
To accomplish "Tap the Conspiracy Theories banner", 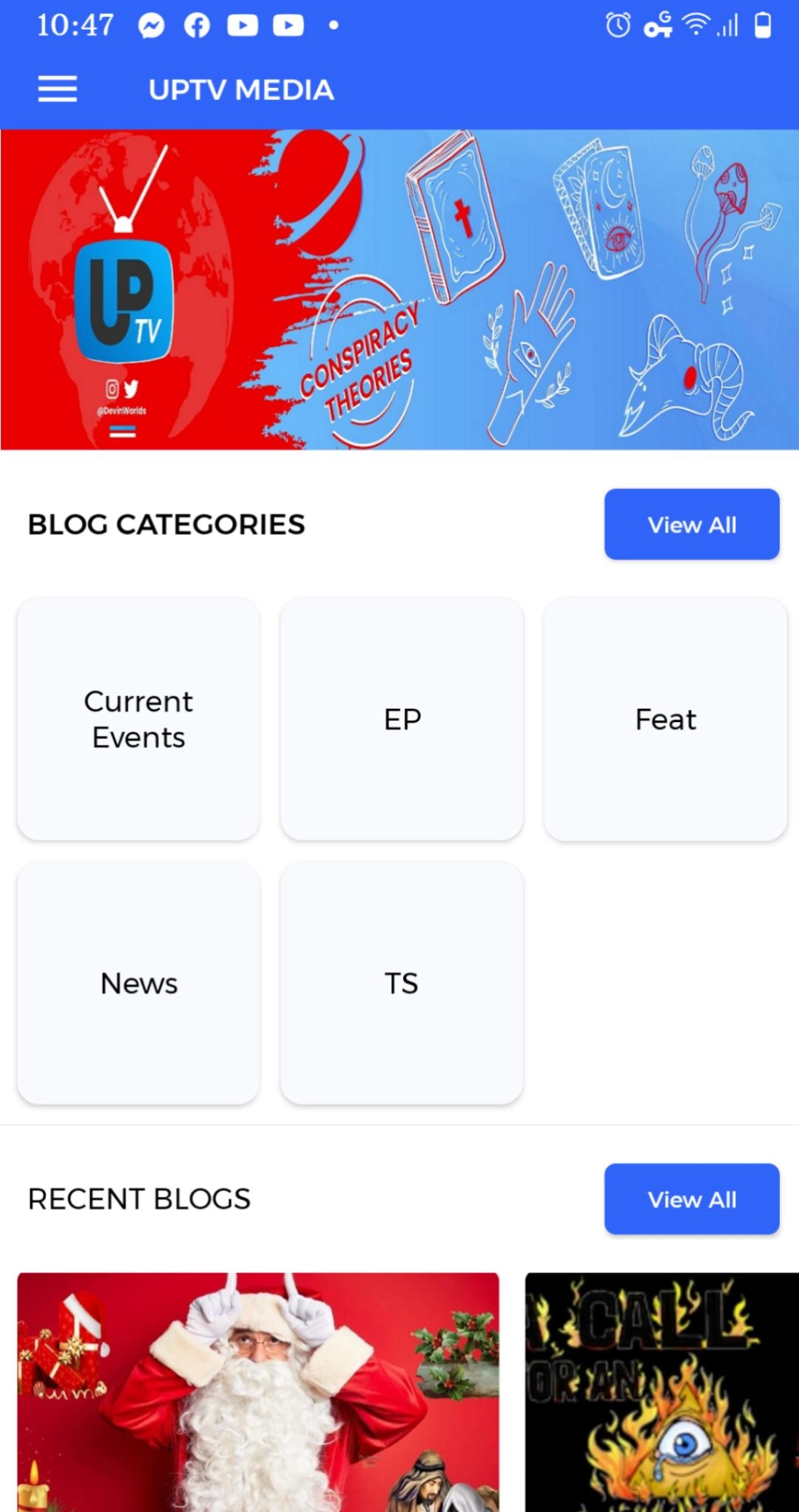I will tap(399, 290).
